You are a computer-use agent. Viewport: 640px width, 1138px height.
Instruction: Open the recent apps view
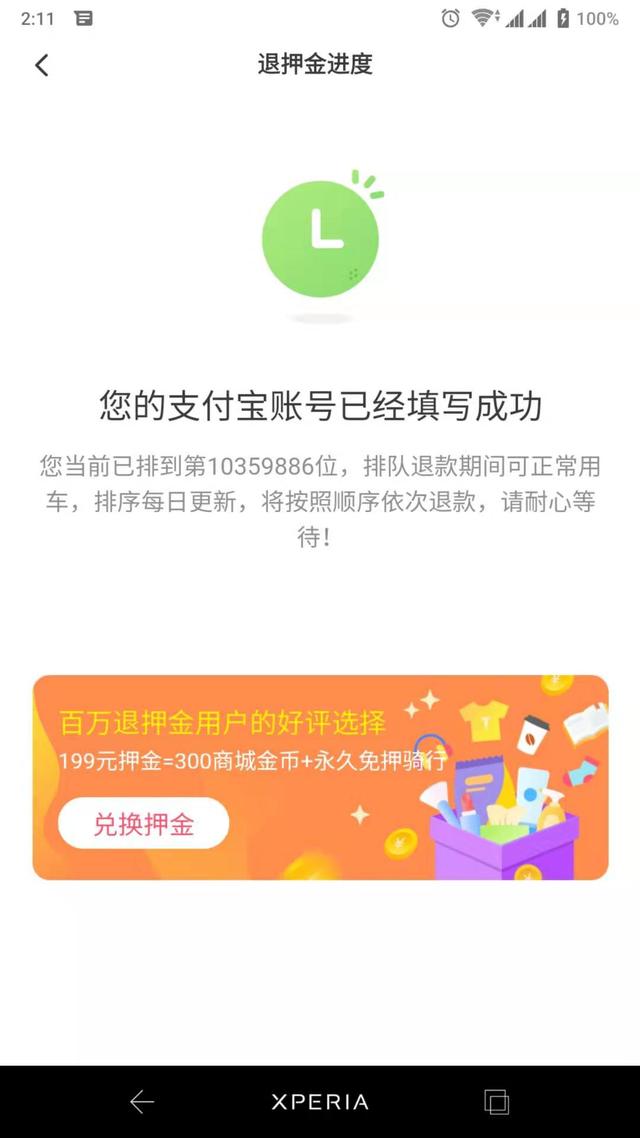coord(496,1102)
